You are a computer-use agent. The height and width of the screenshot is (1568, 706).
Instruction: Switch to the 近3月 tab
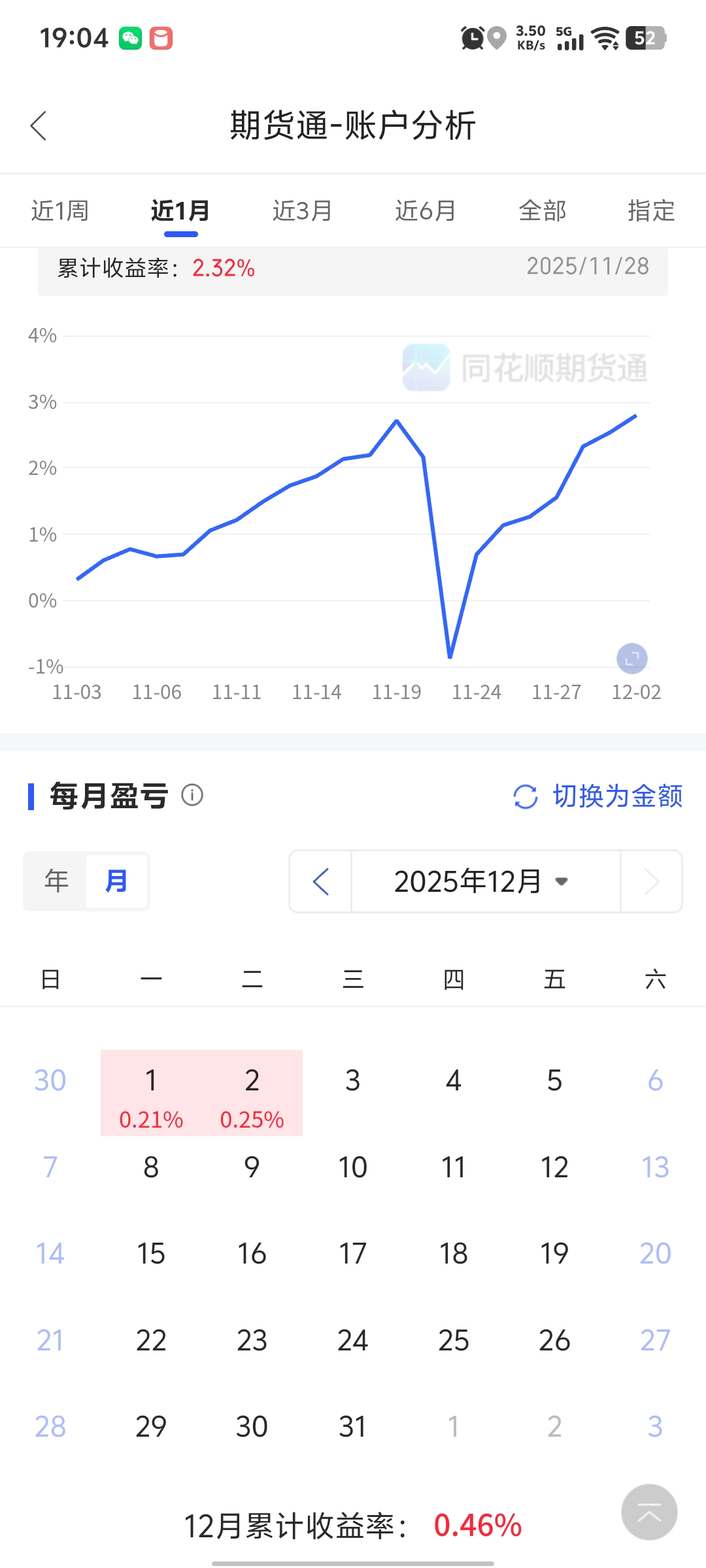pyautogui.click(x=302, y=211)
